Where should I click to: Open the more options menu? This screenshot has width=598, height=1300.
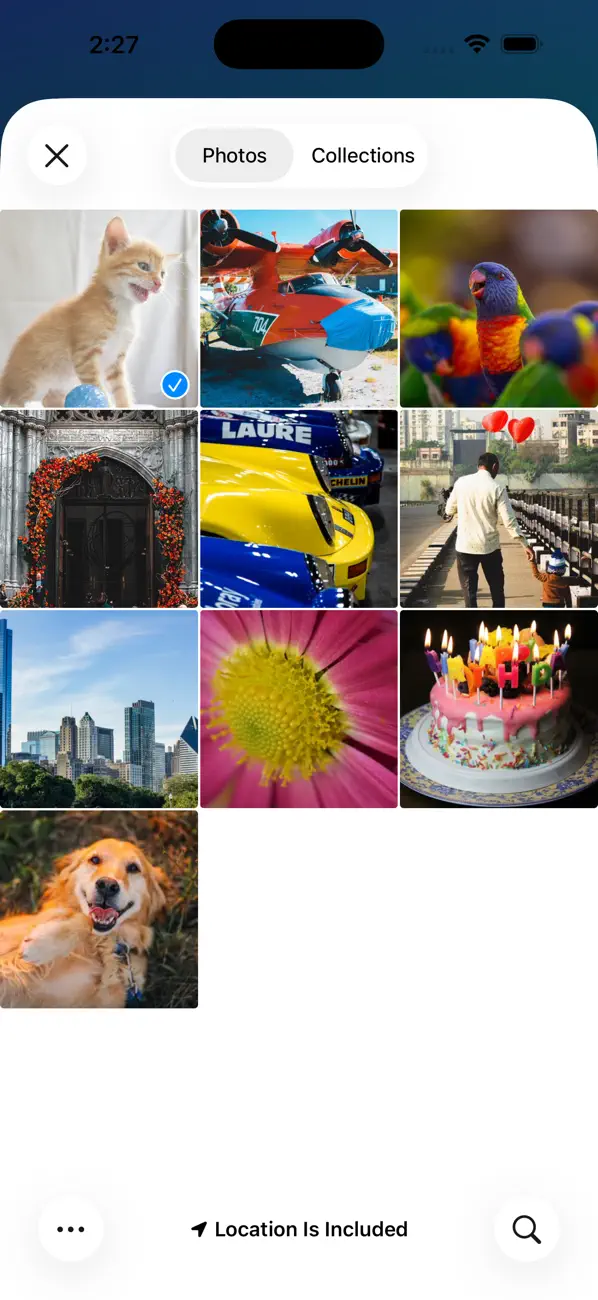(x=71, y=1229)
